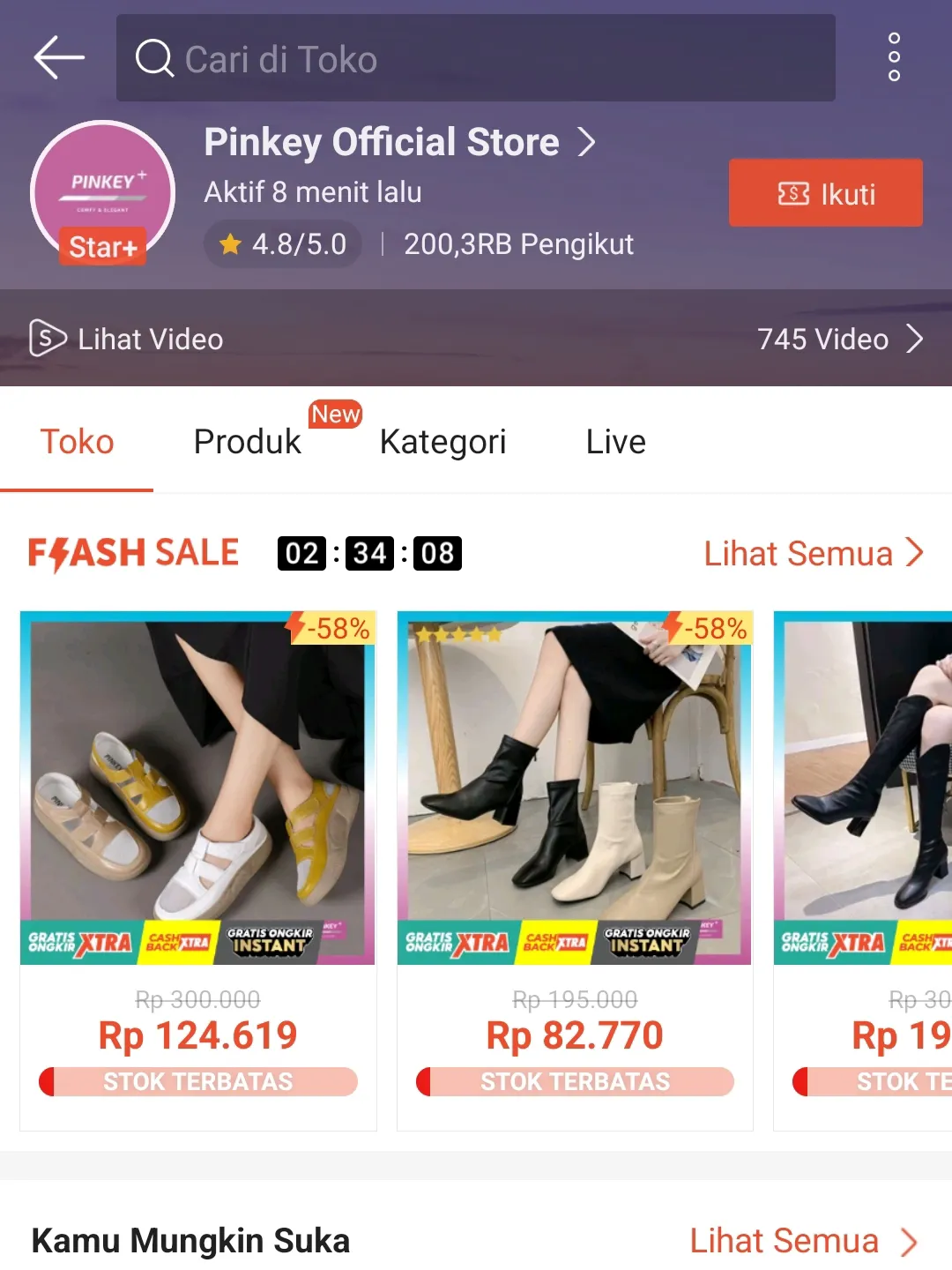The height and width of the screenshot is (1270, 952).
Task: View all Flash Sale items
Action: tap(812, 554)
